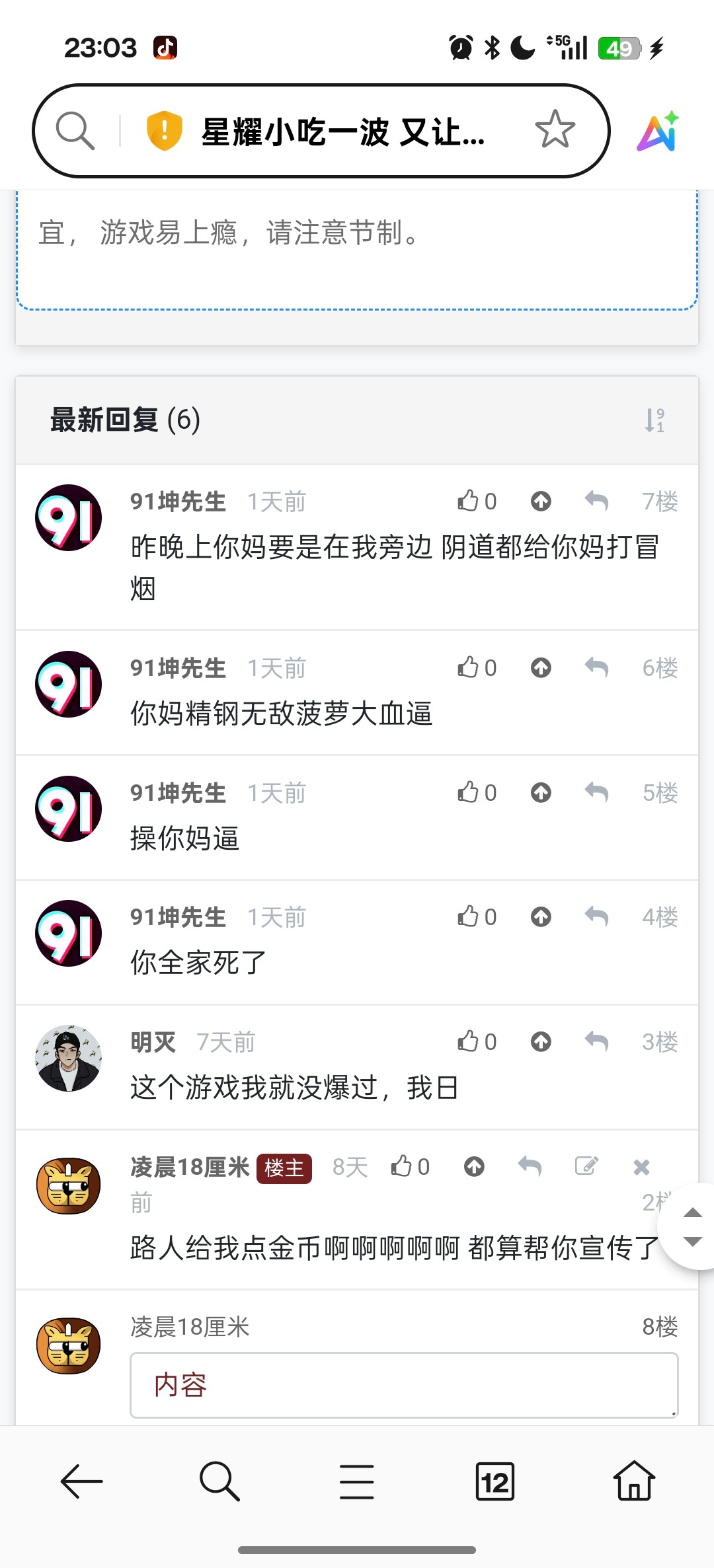Focus the 内容 reply text box
Screen dimensions: 714x1568
(403, 1384)
